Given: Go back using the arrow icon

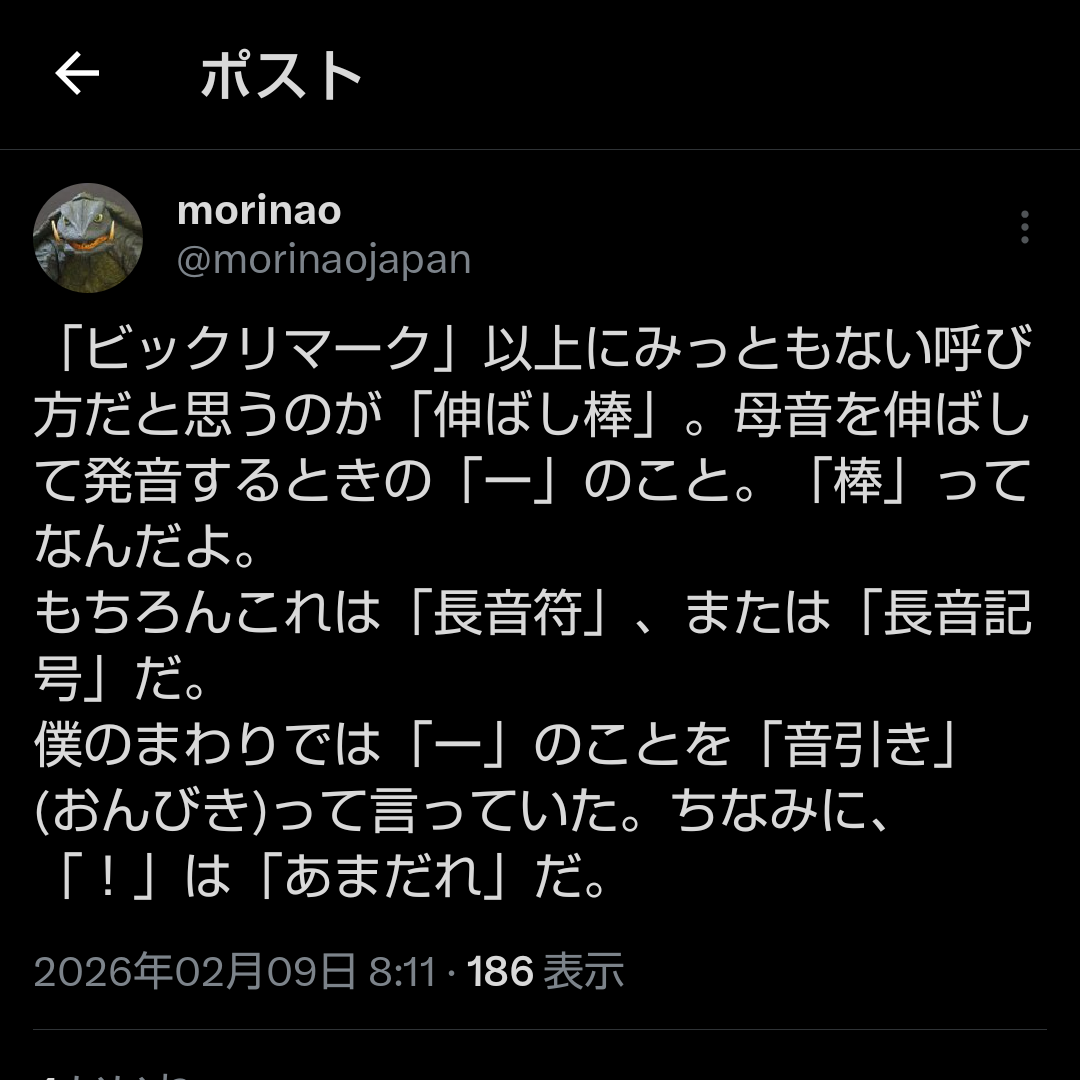Looking at the screenshot, I should [x=77, y=74].
